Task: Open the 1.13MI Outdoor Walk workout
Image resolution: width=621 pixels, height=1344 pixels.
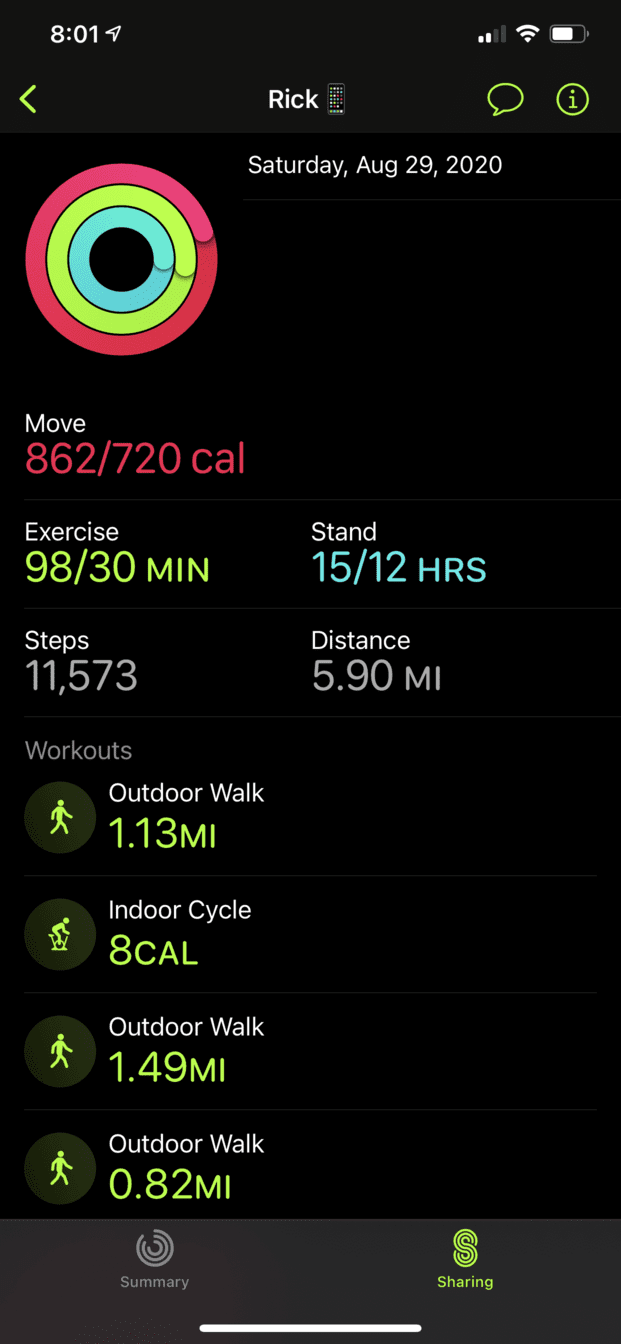Action: (x=310, y=817)
